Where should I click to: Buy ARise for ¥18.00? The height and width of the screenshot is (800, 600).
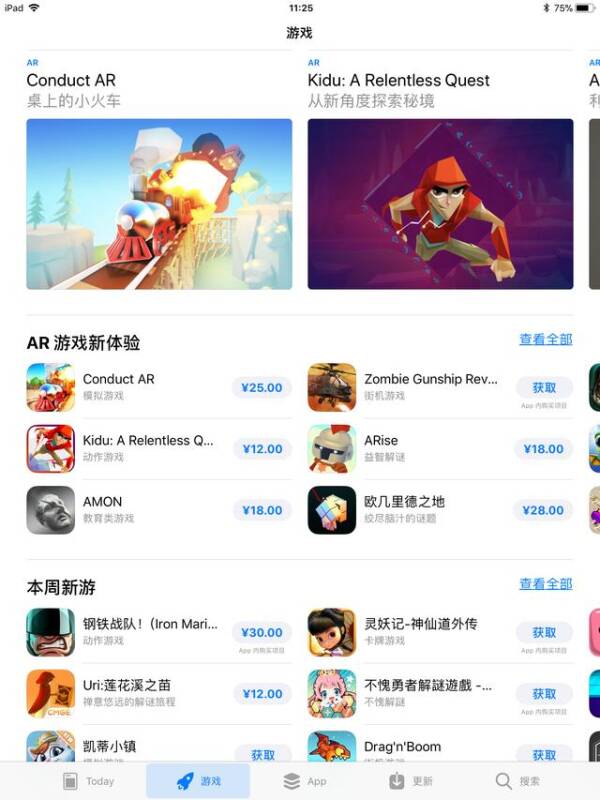tap(544, 449)
